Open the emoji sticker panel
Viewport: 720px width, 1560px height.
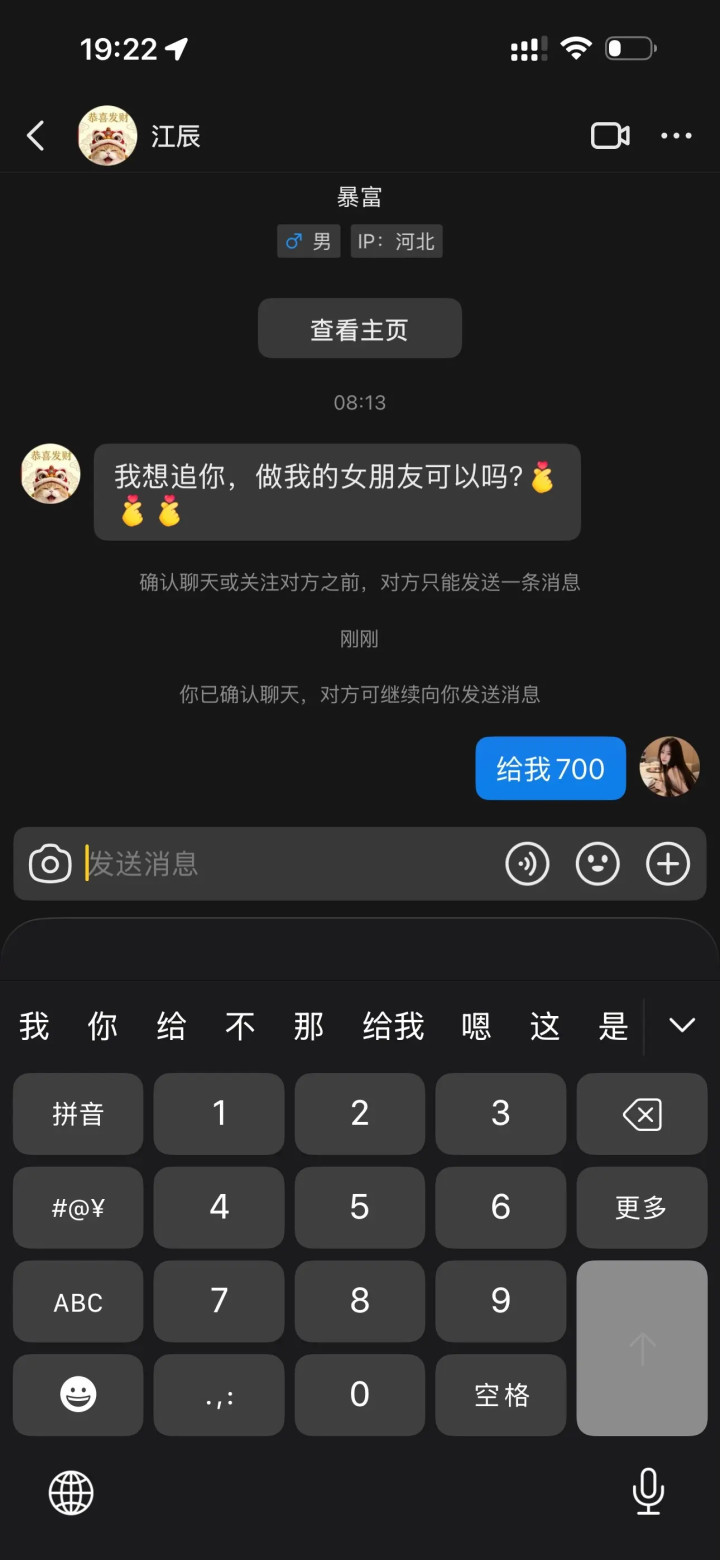click(598, 864)
